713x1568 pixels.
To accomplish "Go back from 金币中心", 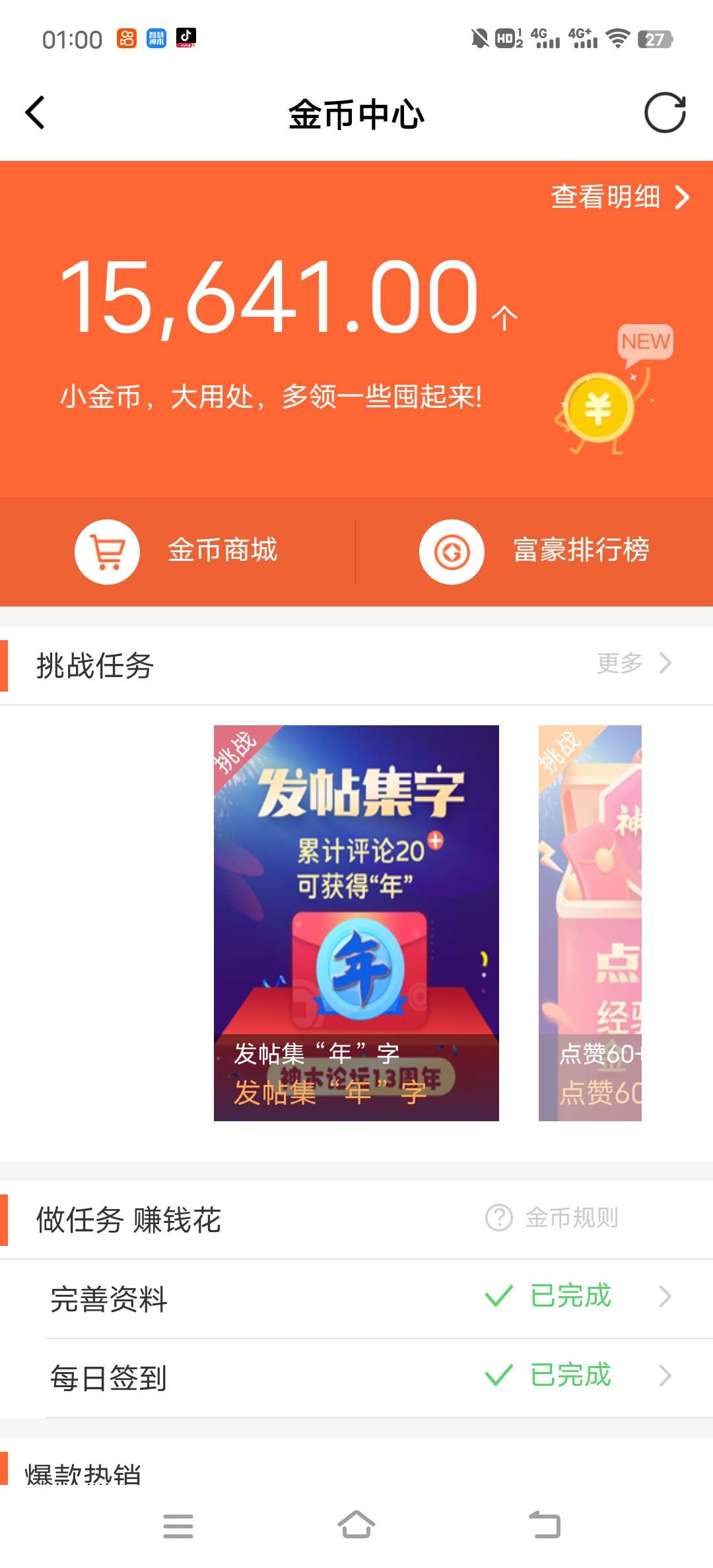I will pos(36,113).
